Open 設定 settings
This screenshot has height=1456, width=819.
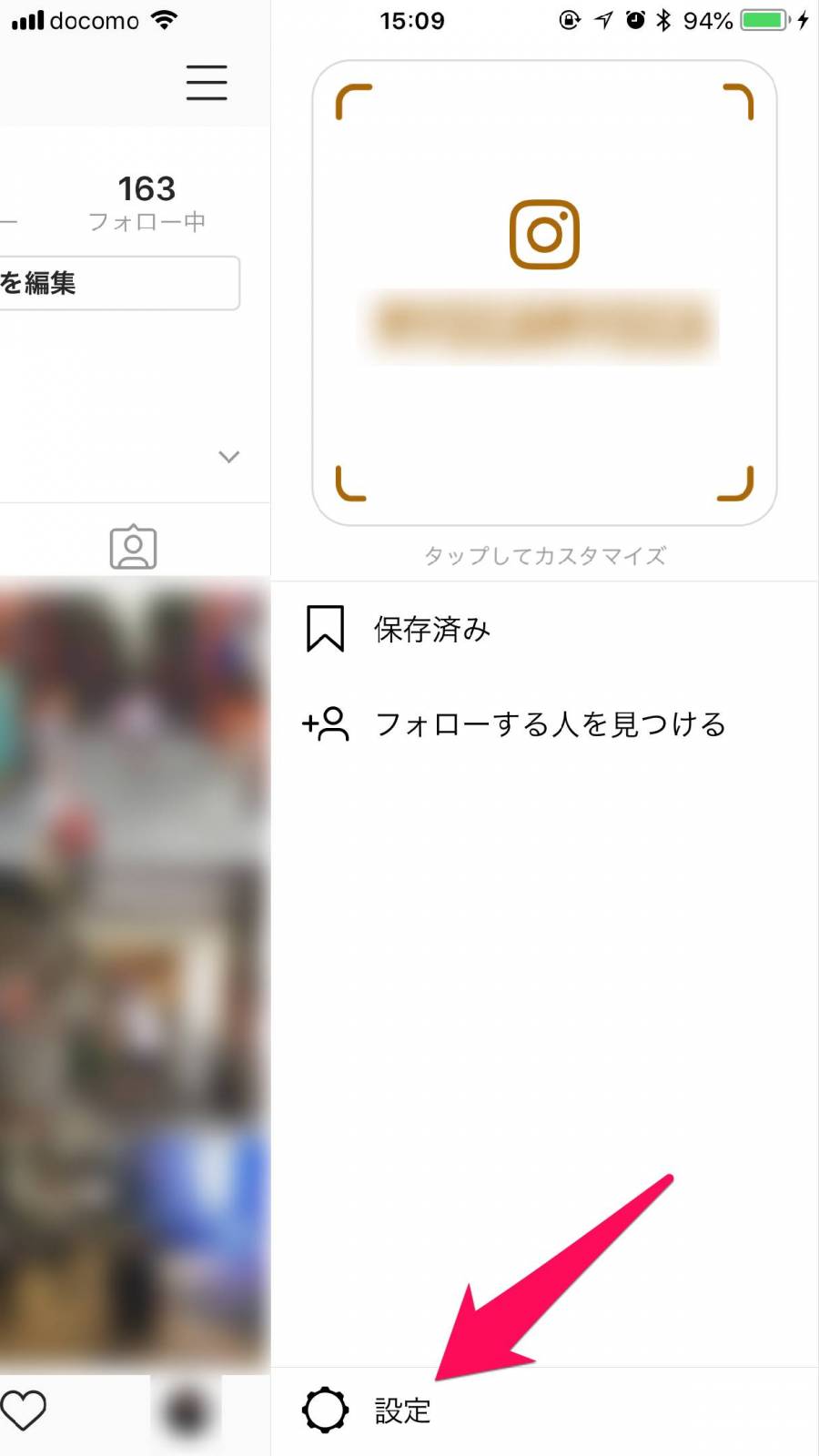tap(402, 1410)
